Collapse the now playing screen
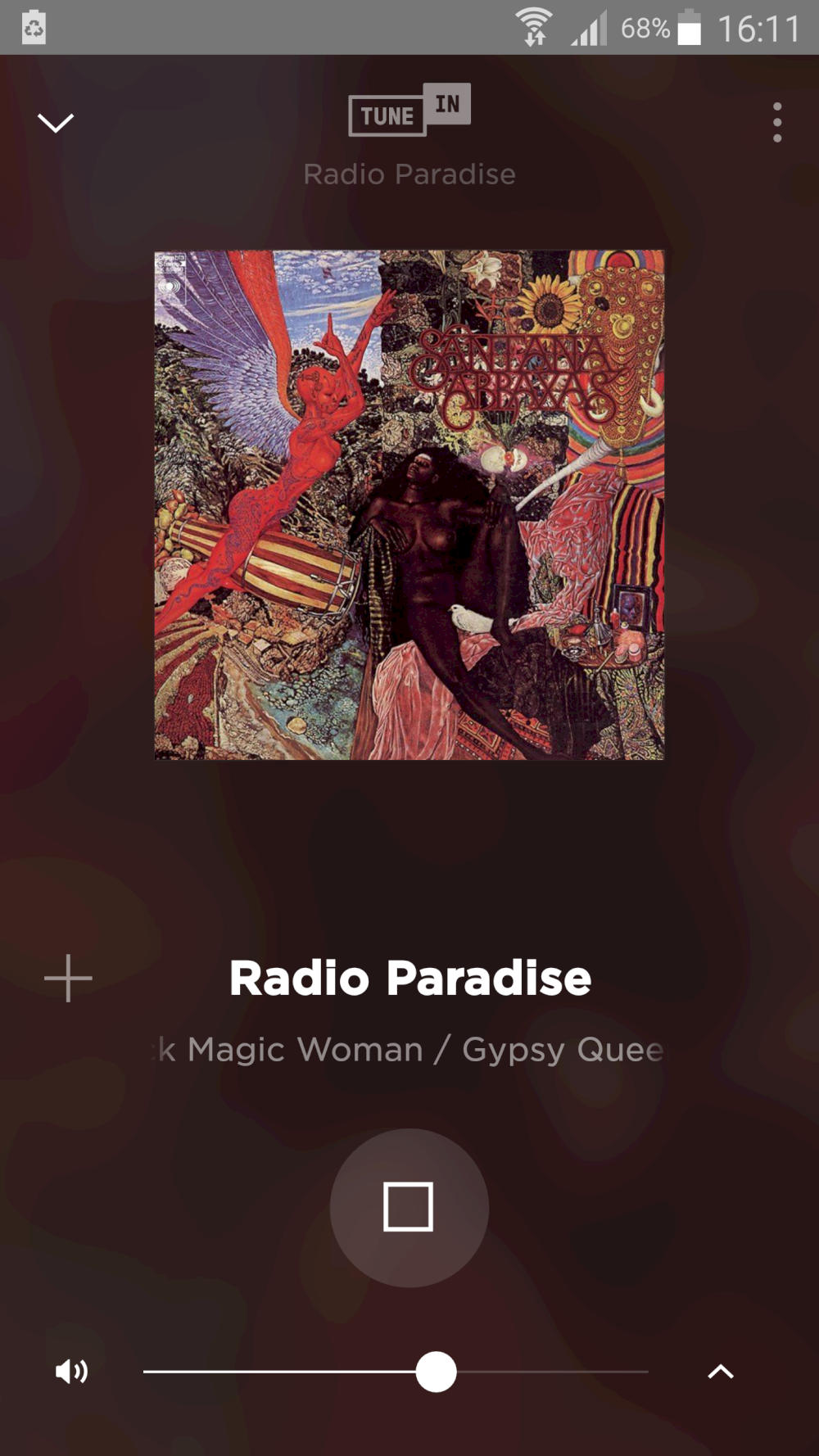Viewport: 819px width, 1456px height. tap(56, 123)
